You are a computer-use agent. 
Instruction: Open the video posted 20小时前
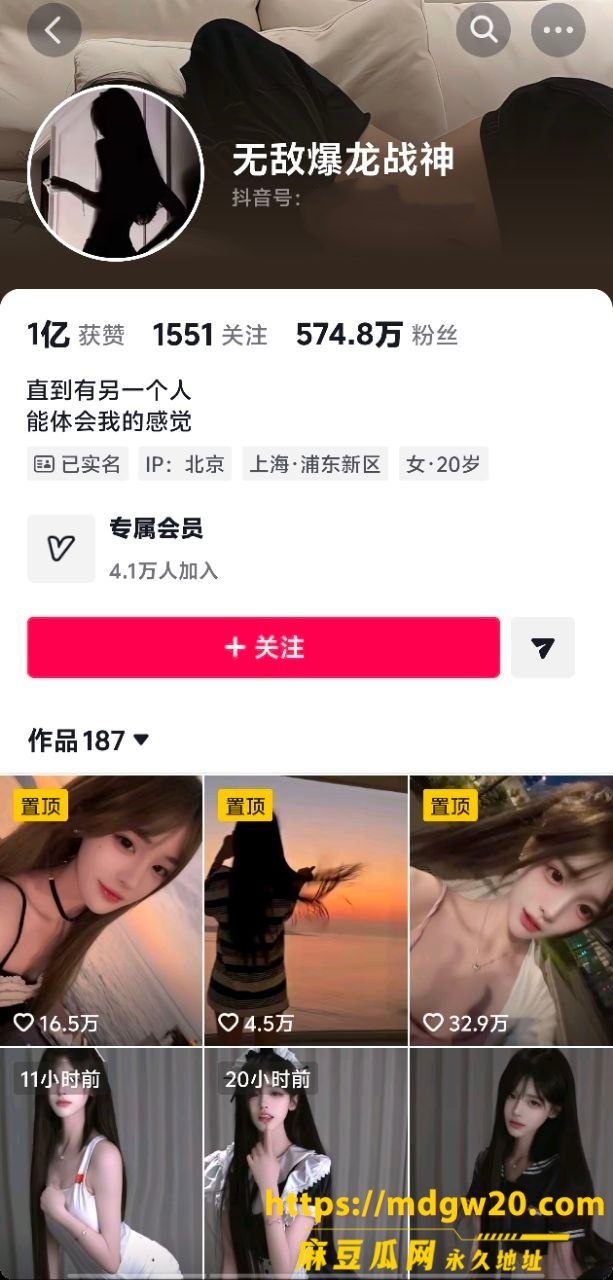306,1164
